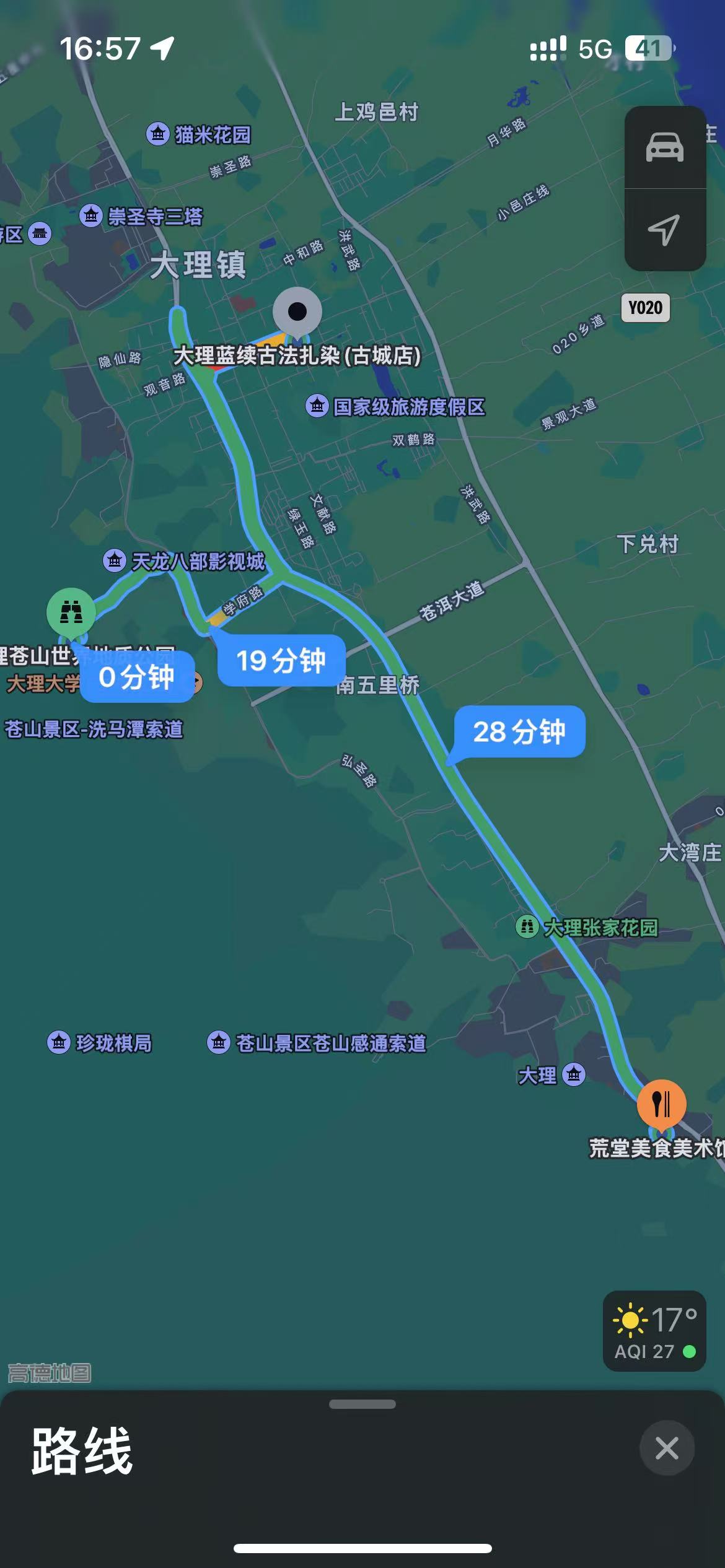Open the 猫米花园 map marker

point(158,134)
